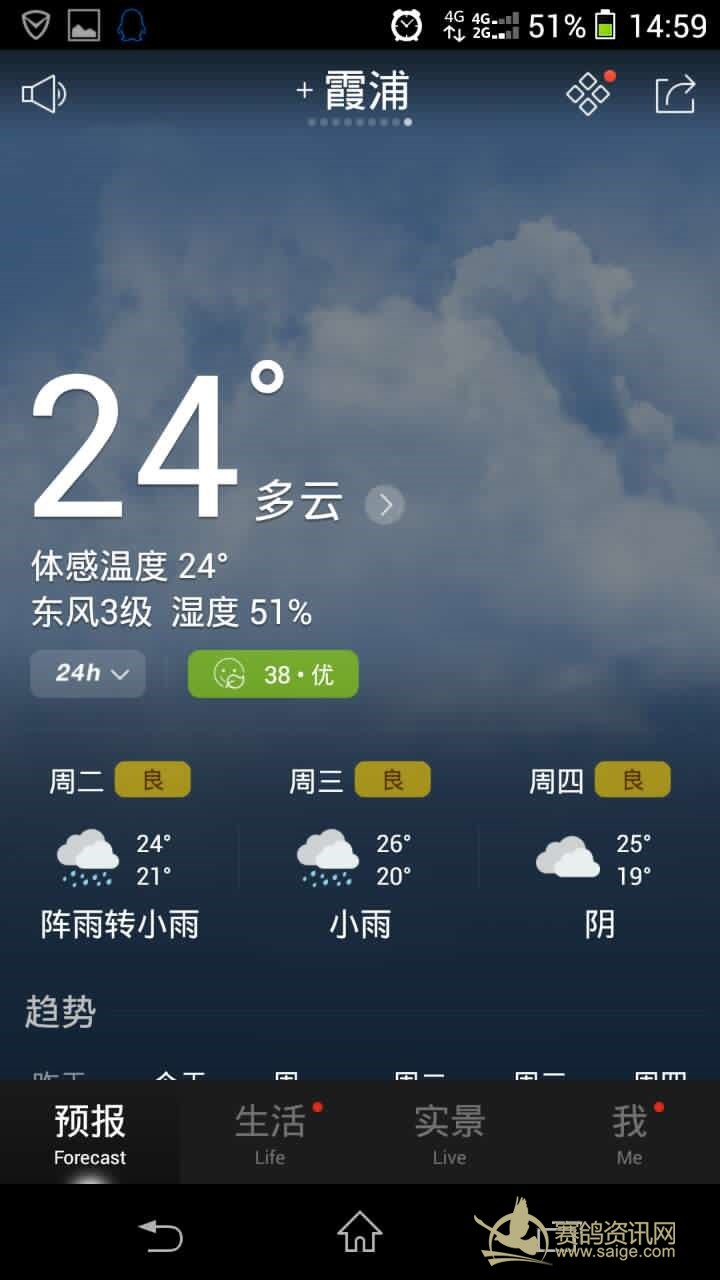Open air quality 38 优 badge

coord(273,674)
